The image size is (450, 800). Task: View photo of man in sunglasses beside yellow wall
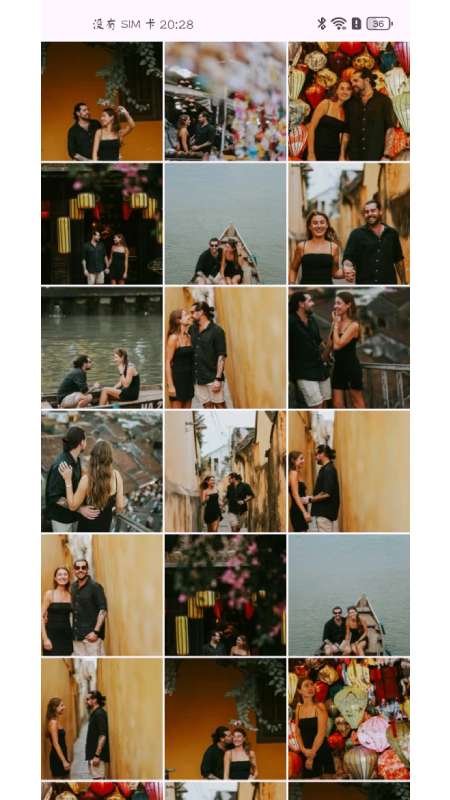[x=102, y=595]
